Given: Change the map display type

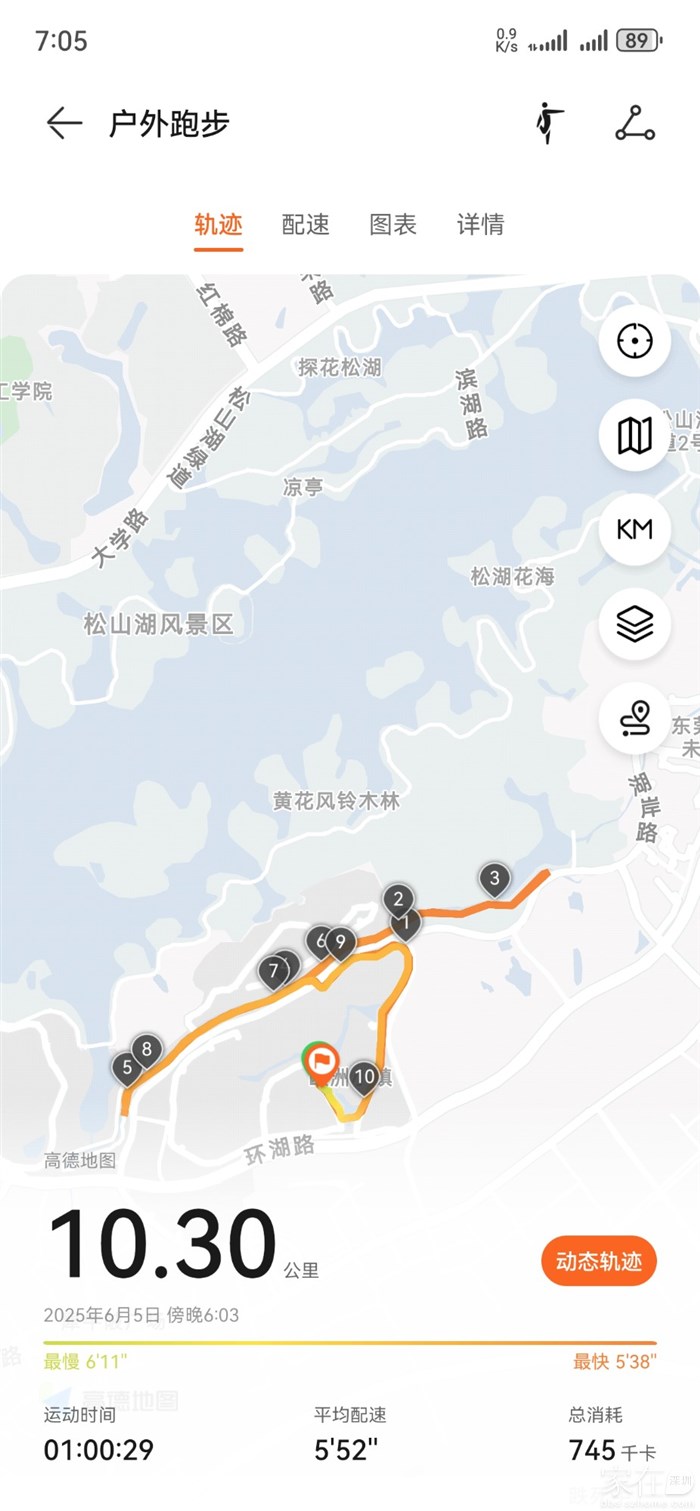Looking at the screenshot, I should (634, 435).
